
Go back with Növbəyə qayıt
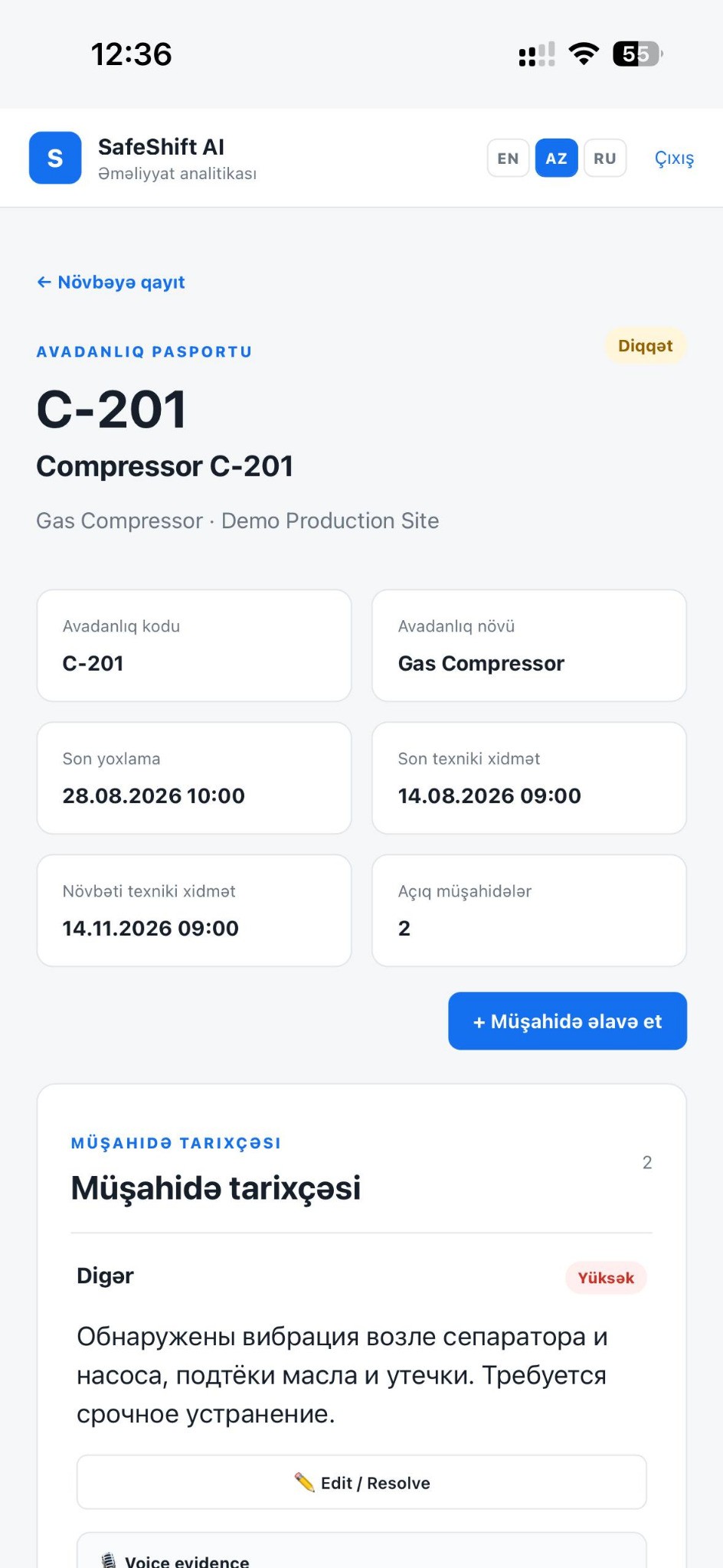click(x=111, y=283)
